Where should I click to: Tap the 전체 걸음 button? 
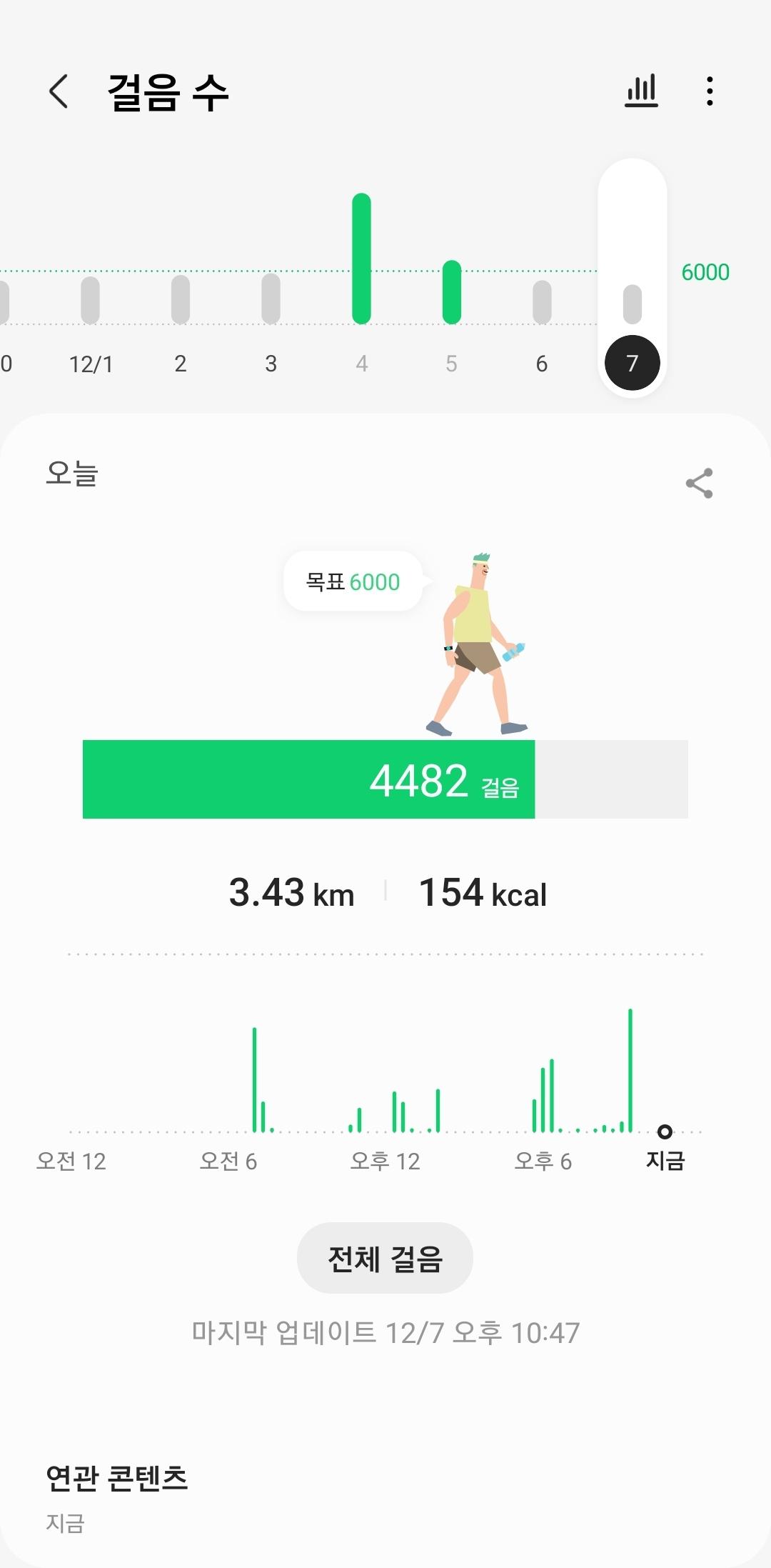click(385, 1258)
